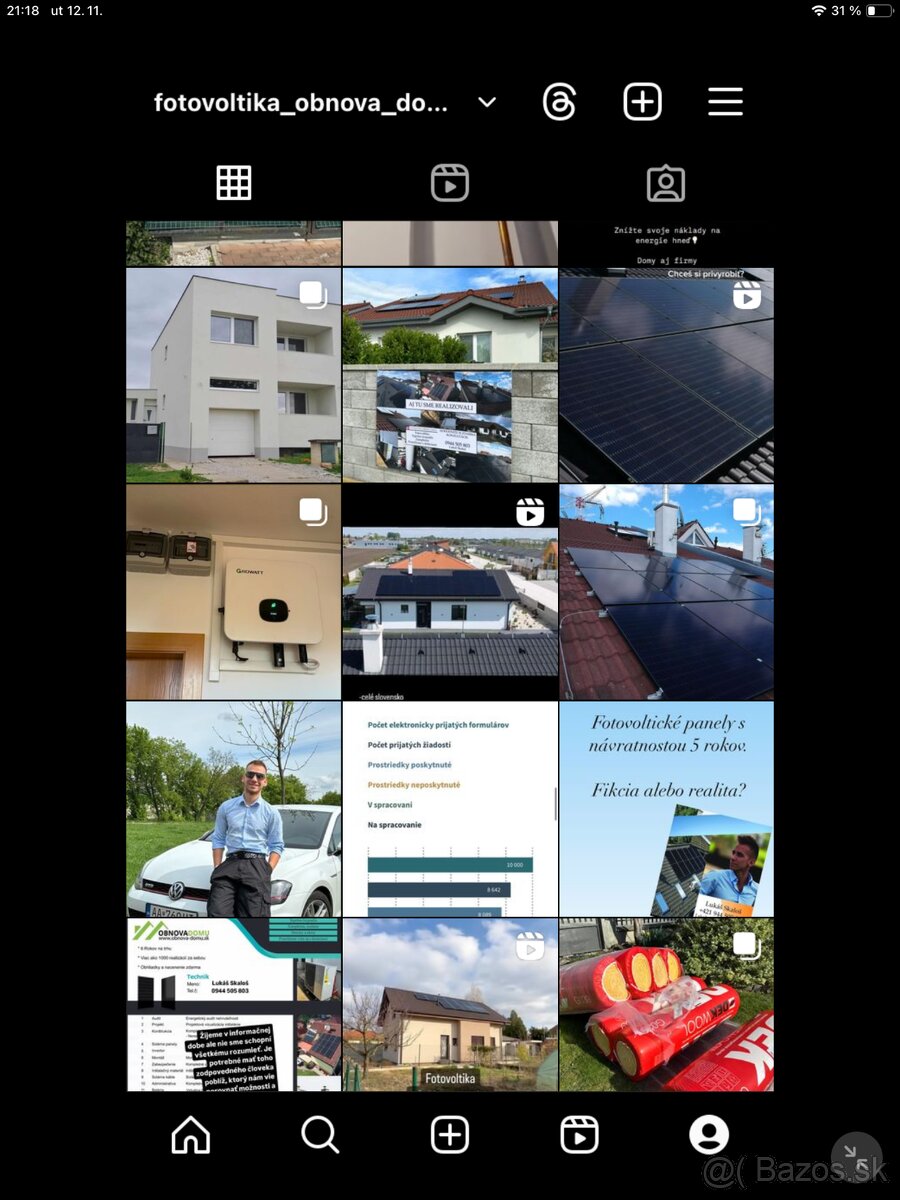Open the hamburger menu

tap(725, 102)
